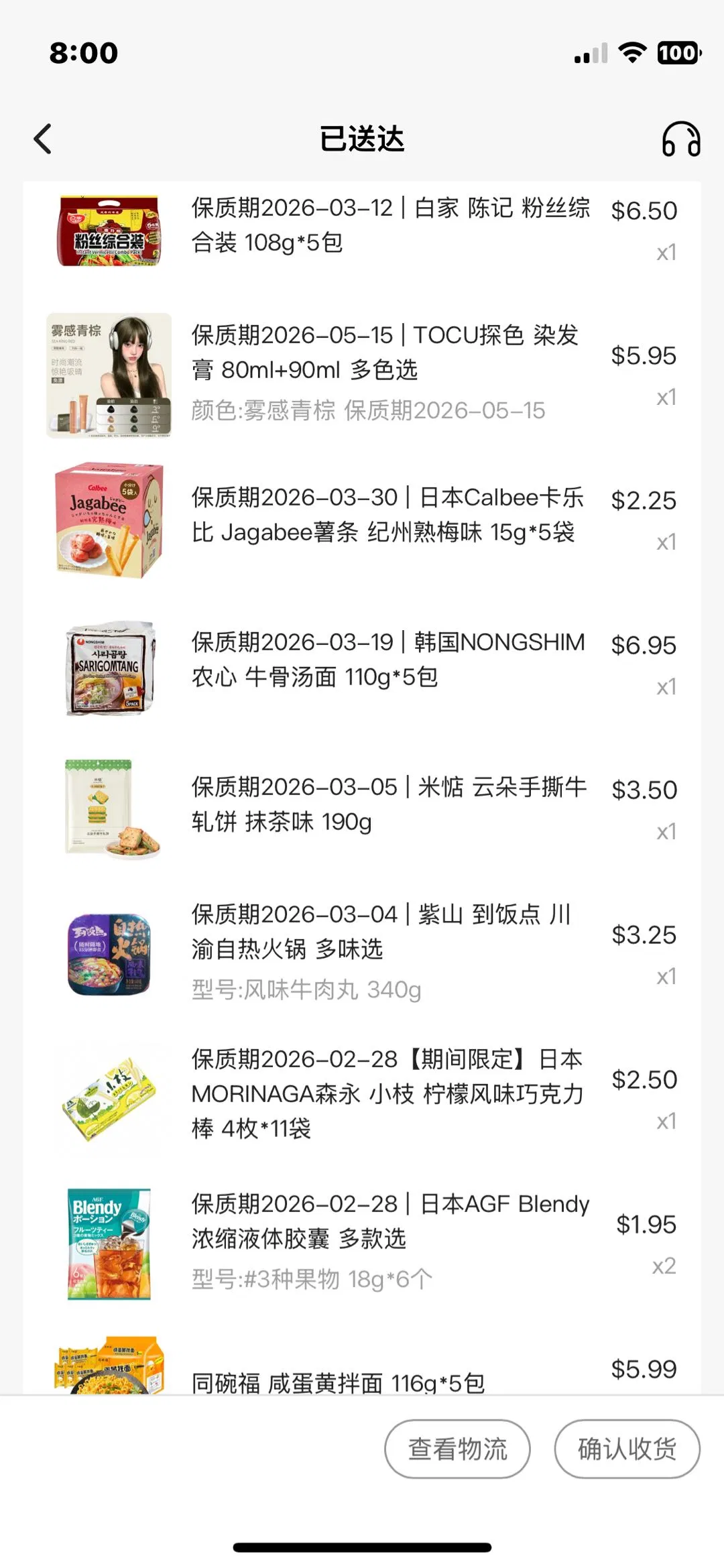View MORINAGA森永 小枝 巧克力棒 product
This screenshot has height=1568, width=724.
pos(387,1094)
